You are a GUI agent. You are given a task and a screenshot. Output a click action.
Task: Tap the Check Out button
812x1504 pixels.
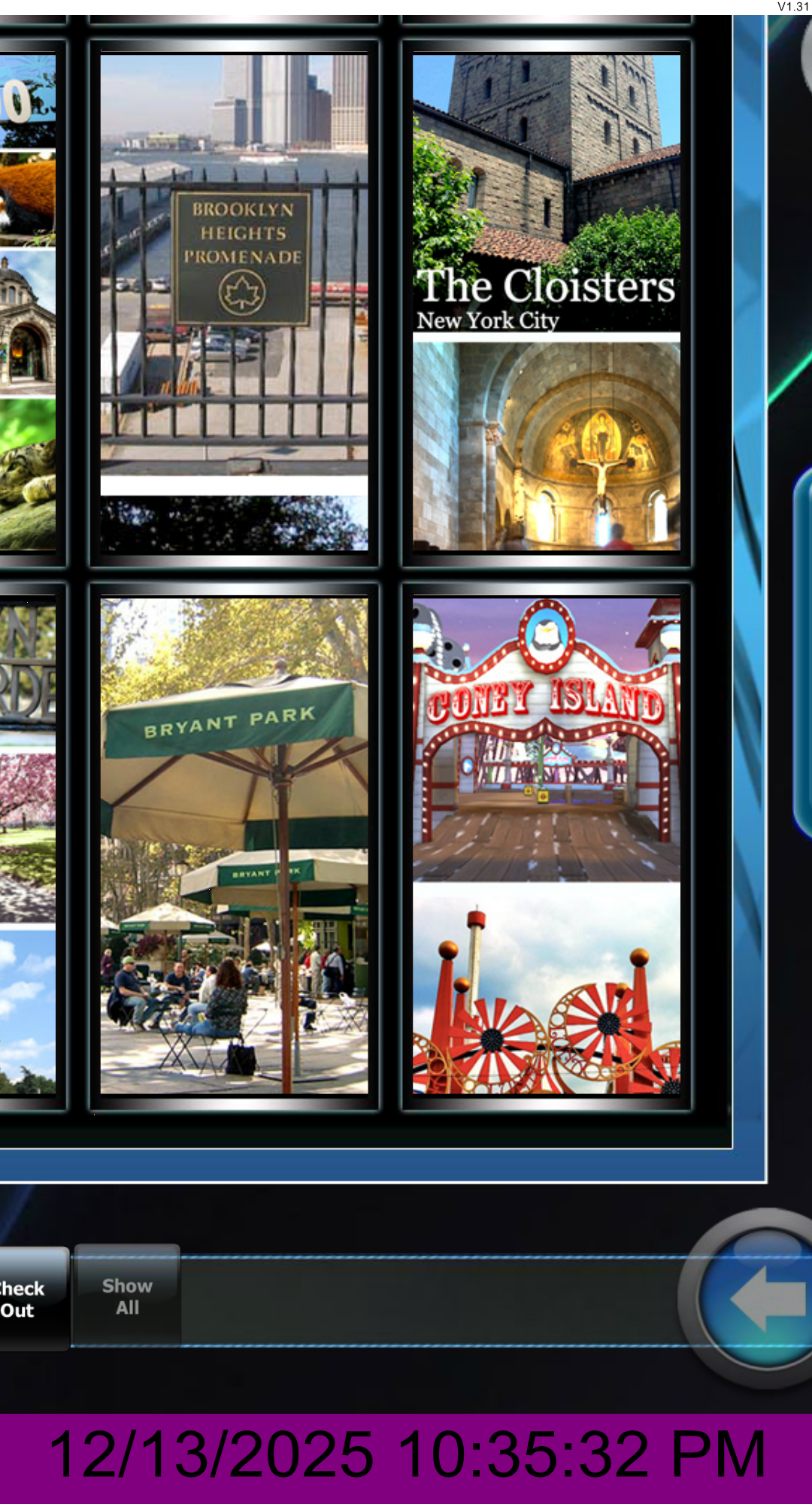click(x=30, y=1299)
